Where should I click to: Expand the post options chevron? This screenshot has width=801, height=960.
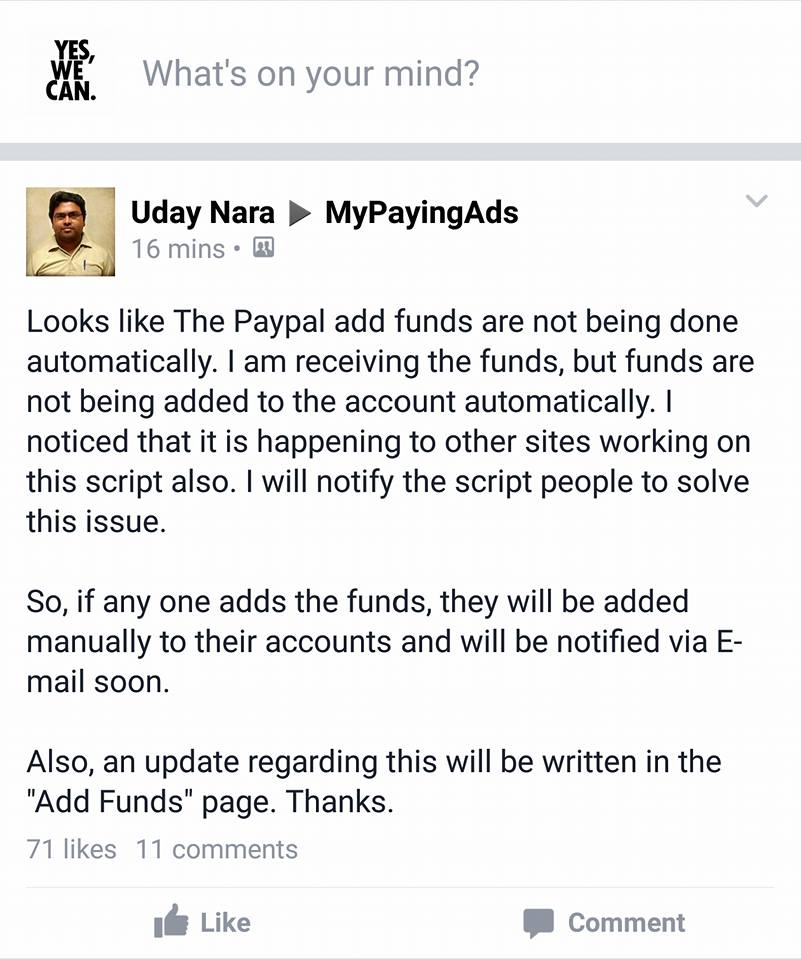(757, 202)
